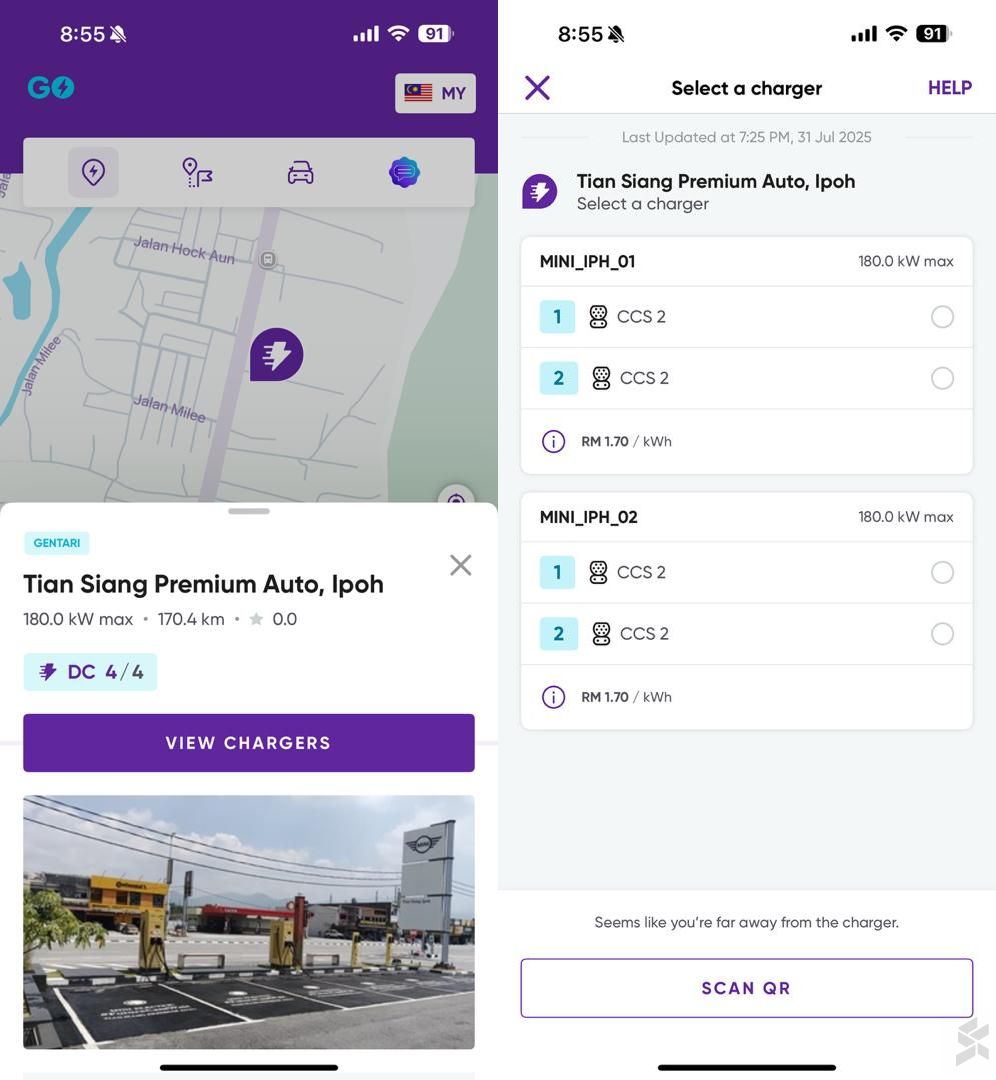The image size is (996, 1080).
Task: Close the Select a charger screen
Action: [538, 88]
